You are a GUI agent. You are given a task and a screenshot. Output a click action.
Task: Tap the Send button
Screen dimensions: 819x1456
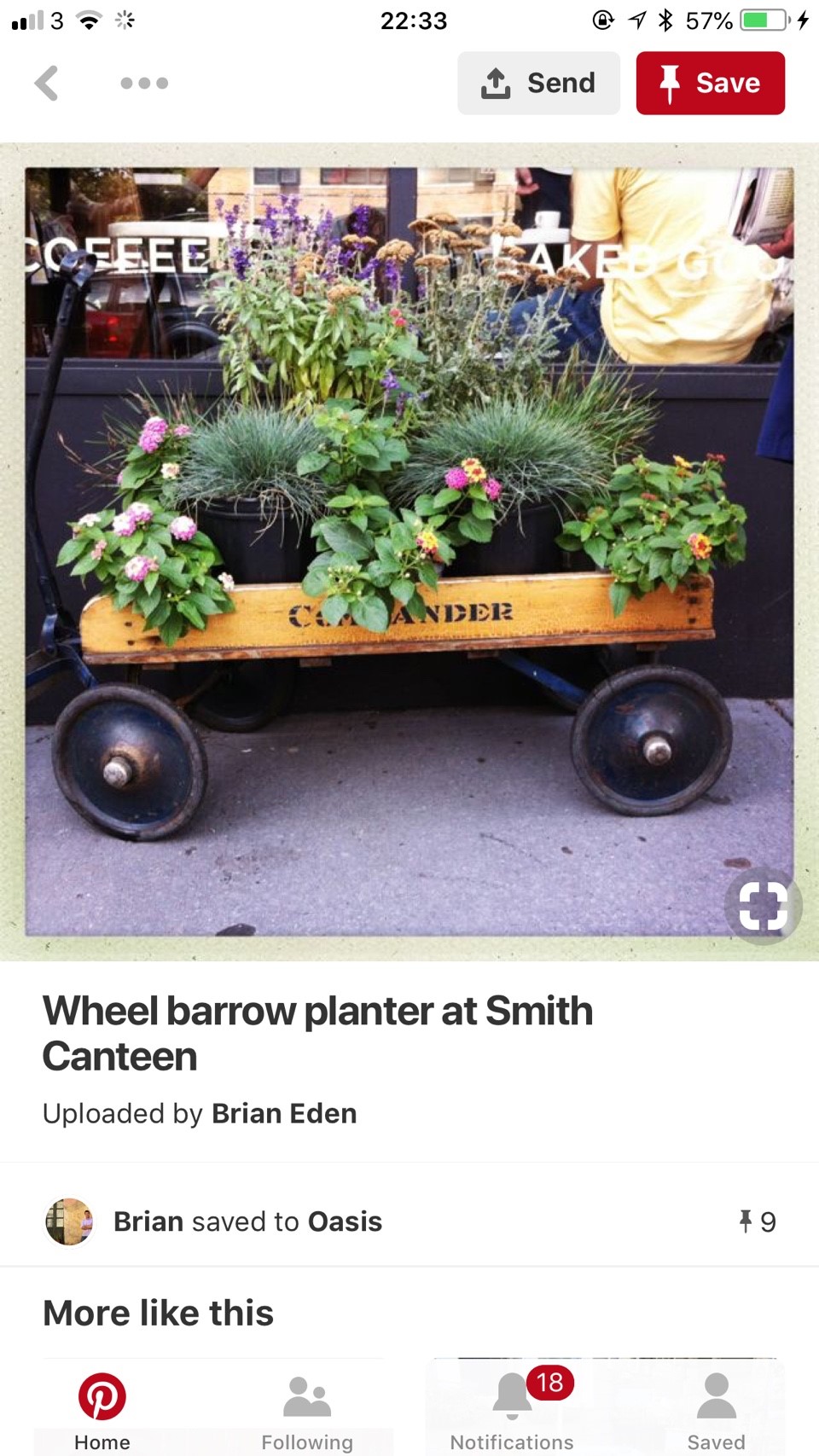[x=538, y=84]
